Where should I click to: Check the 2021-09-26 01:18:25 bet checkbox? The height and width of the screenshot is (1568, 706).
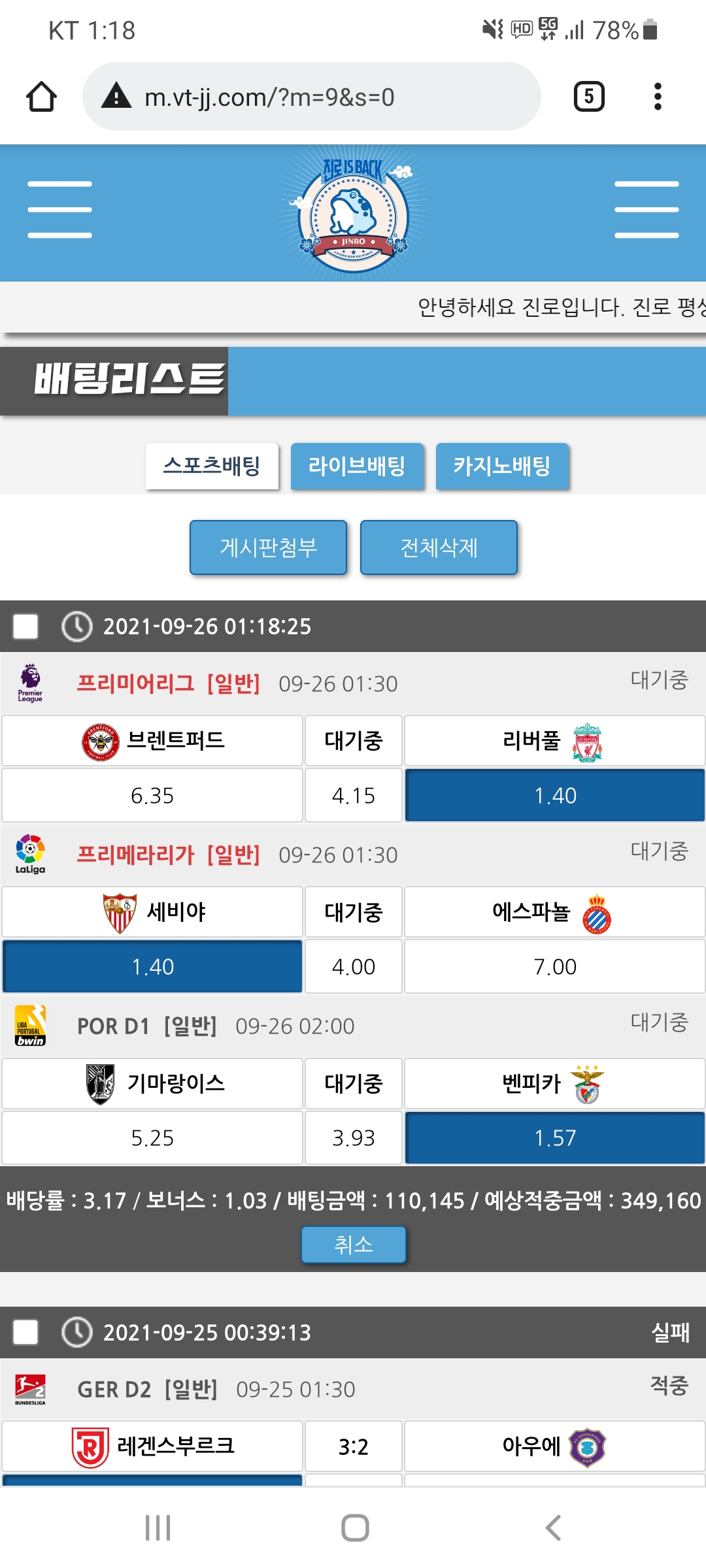pos(25,626)
